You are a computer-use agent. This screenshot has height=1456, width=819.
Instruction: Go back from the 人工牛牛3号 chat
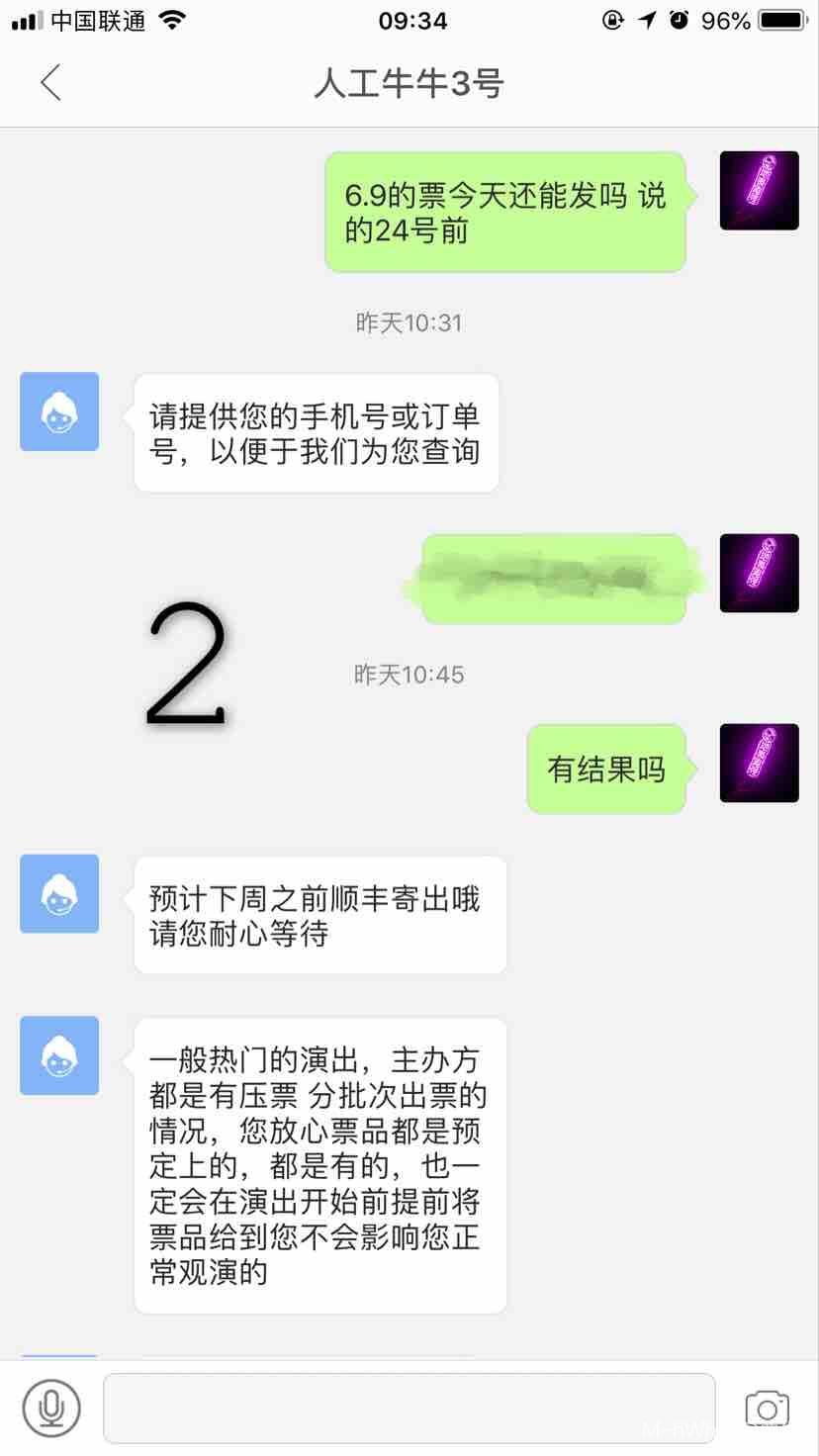click(x=51, y=83)
